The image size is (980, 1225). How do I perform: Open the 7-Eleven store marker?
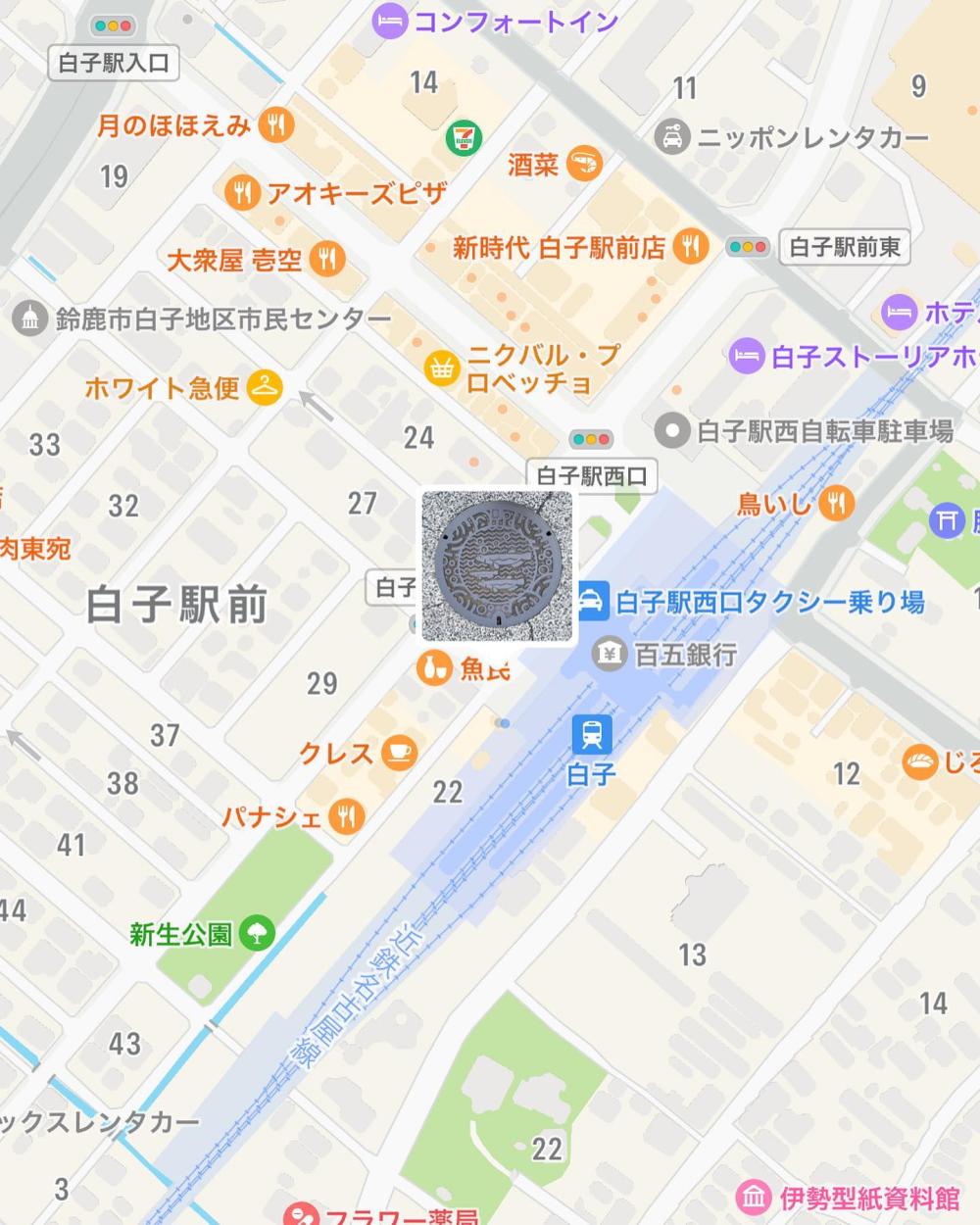(464, 138)
